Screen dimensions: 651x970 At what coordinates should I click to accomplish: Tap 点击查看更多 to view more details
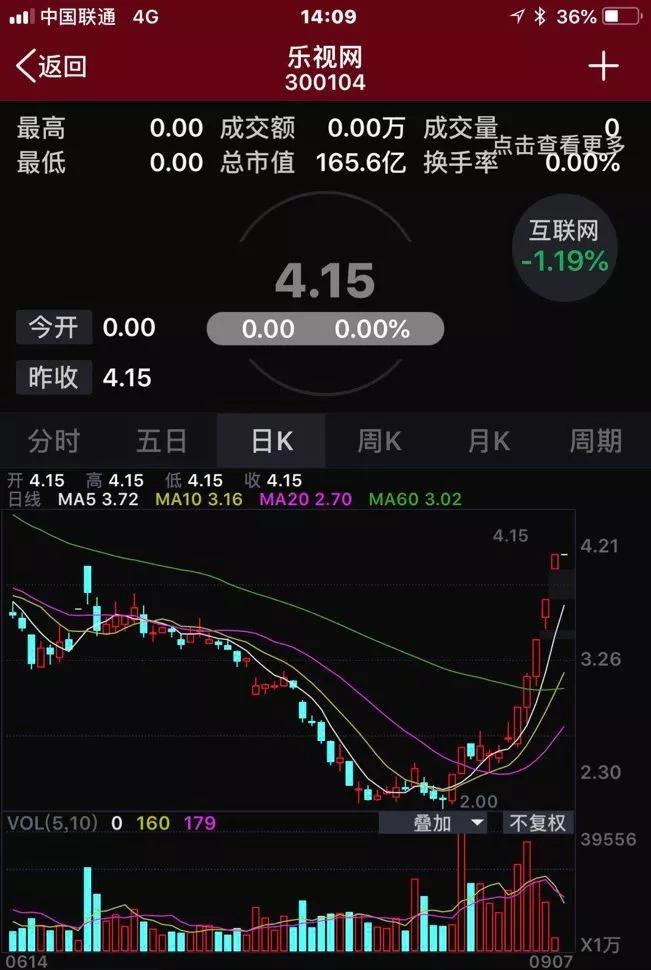click(x=560, y=145)
